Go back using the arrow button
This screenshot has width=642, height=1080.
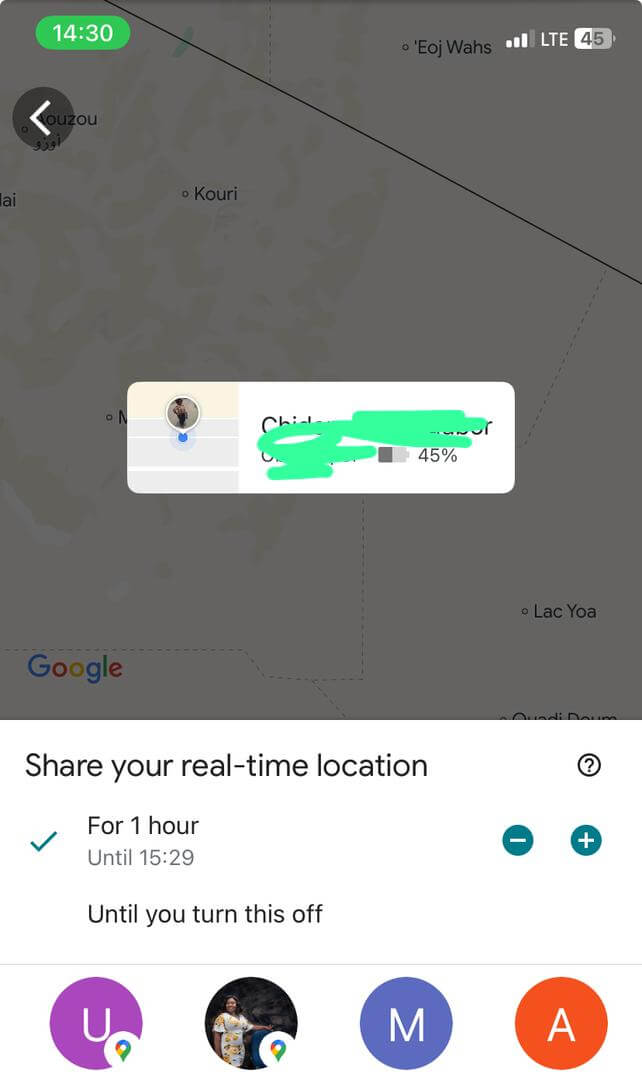(x=42, y=118)
